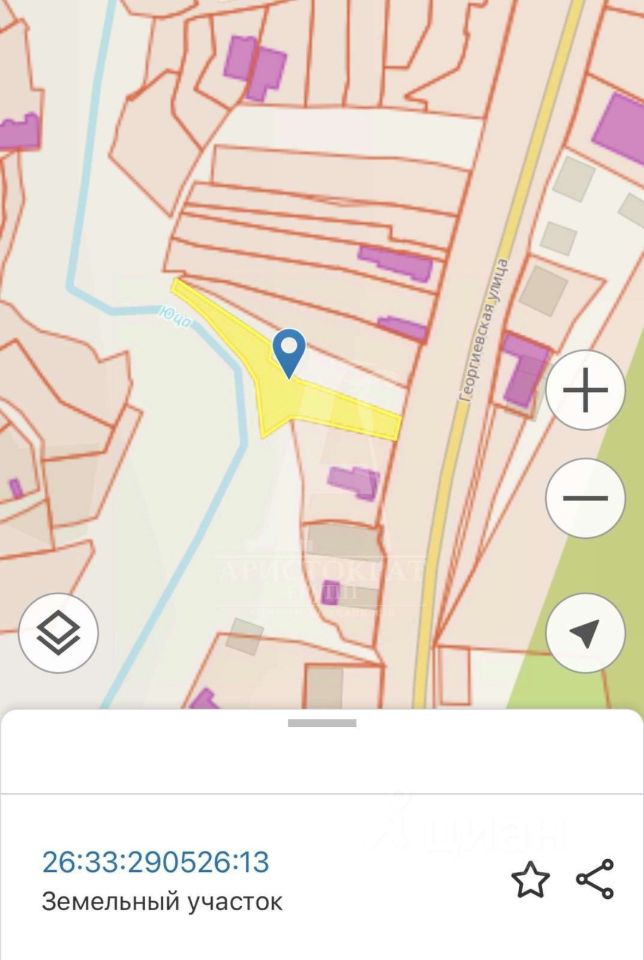
Task: Tap the blue pin on highlighted parcel
Action: point(289,352)
